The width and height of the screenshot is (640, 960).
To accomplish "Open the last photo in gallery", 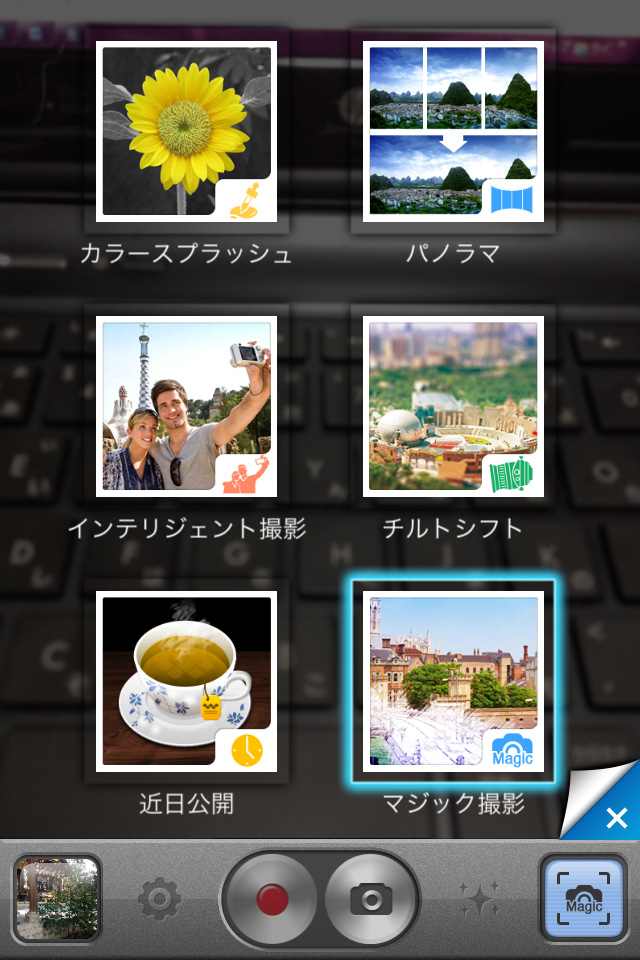I will (x=57, y=898).
